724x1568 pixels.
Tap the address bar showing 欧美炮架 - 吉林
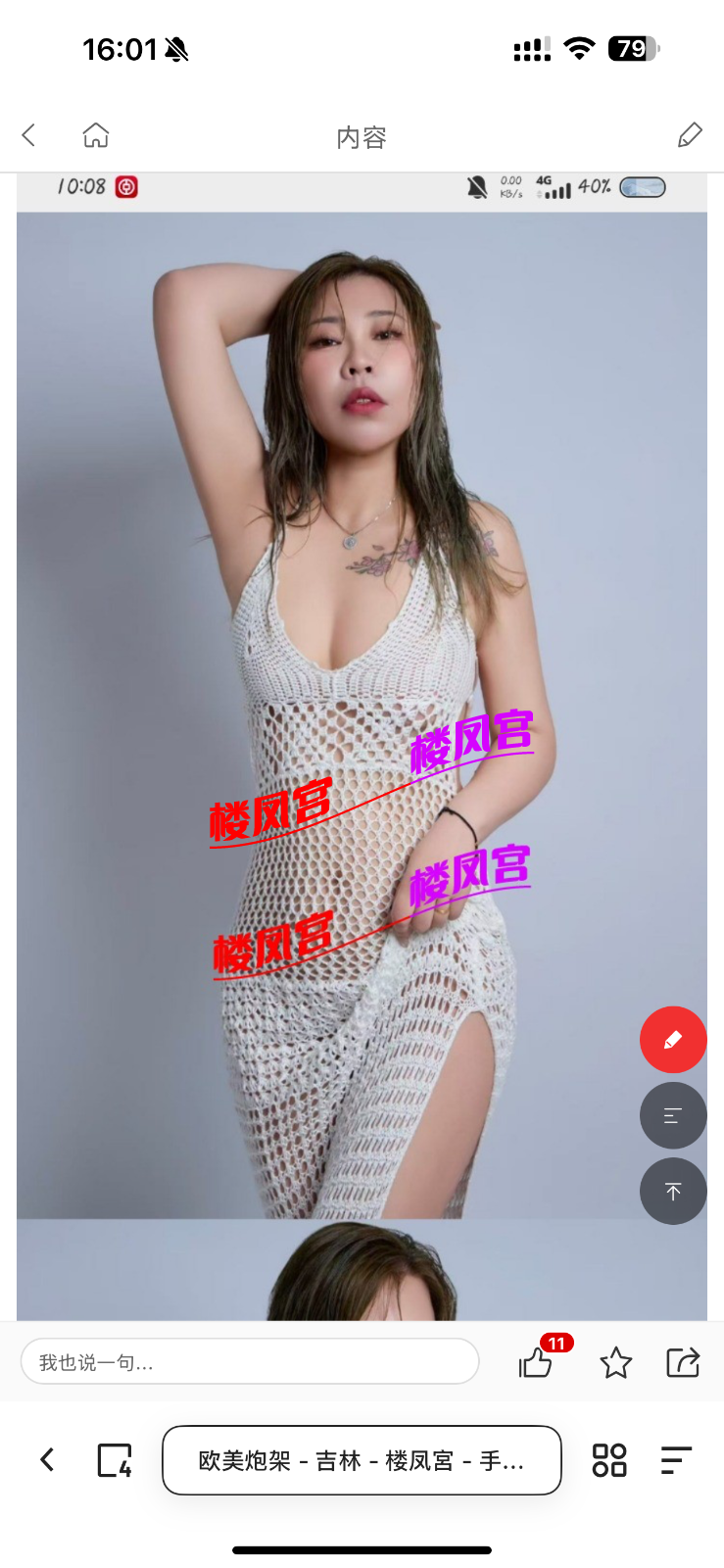(x=362, y=1460)
